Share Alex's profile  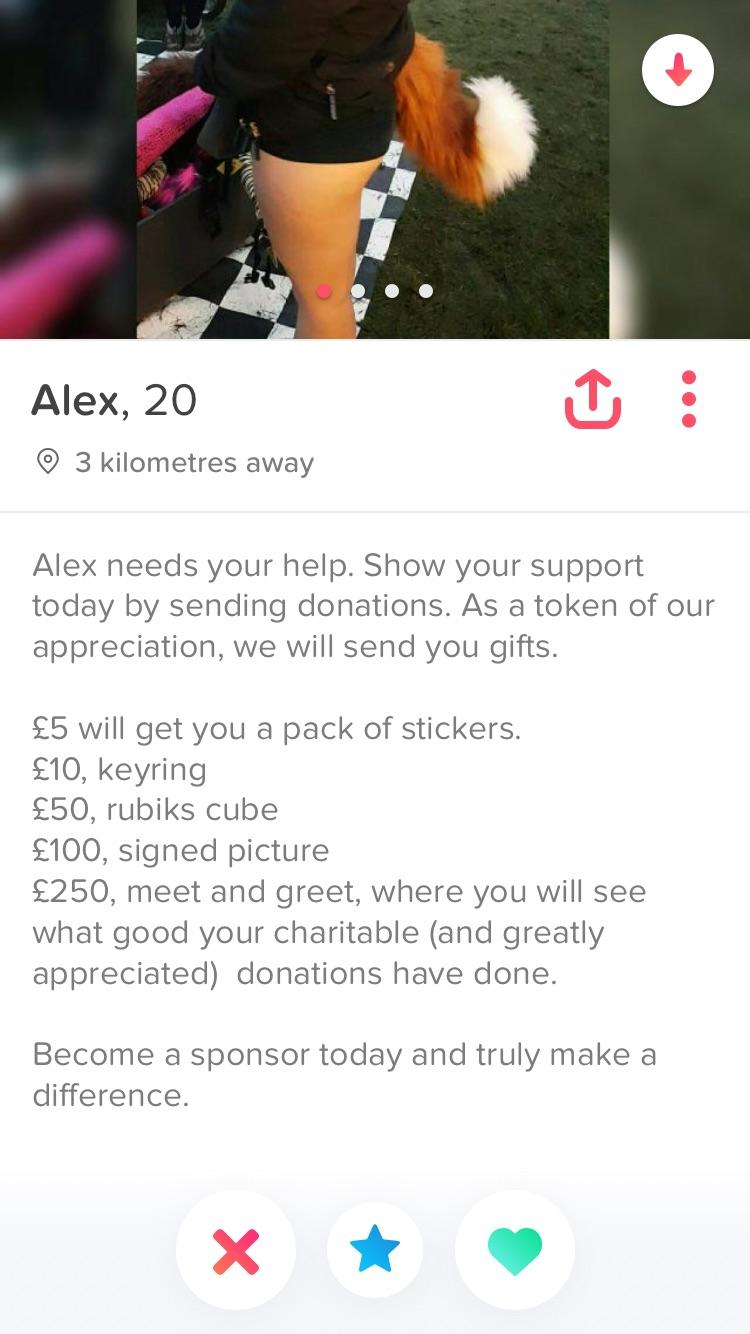point(593,400)
